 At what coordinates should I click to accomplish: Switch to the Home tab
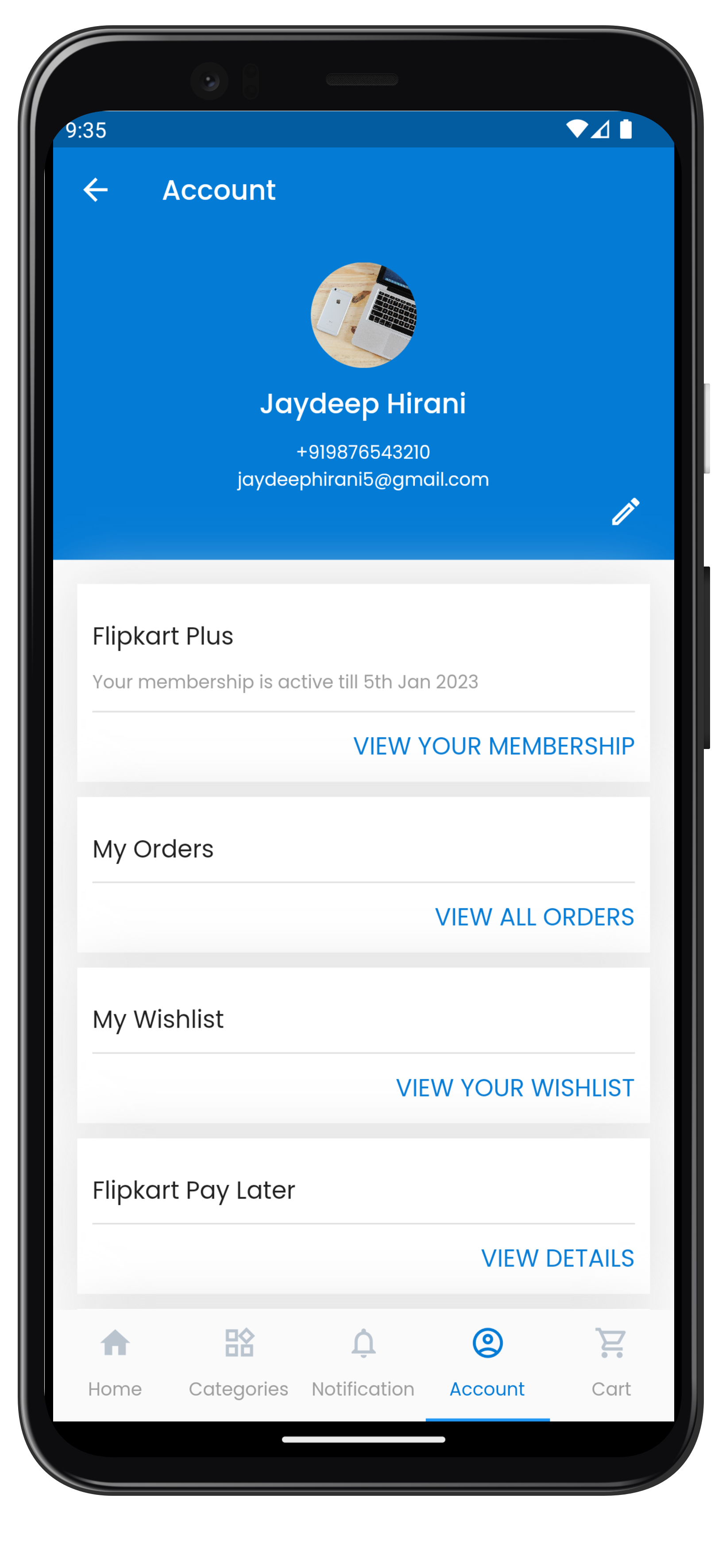(x=115, y=1364)
